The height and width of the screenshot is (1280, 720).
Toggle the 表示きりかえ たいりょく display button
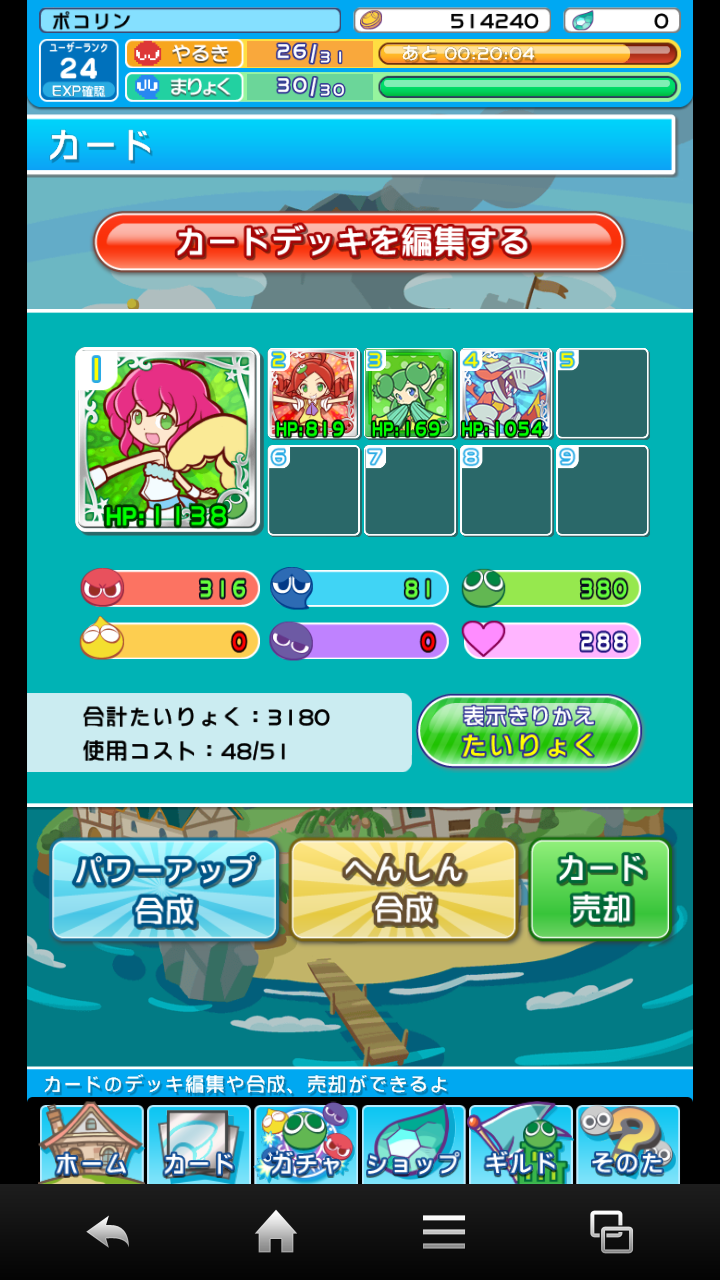529,732
